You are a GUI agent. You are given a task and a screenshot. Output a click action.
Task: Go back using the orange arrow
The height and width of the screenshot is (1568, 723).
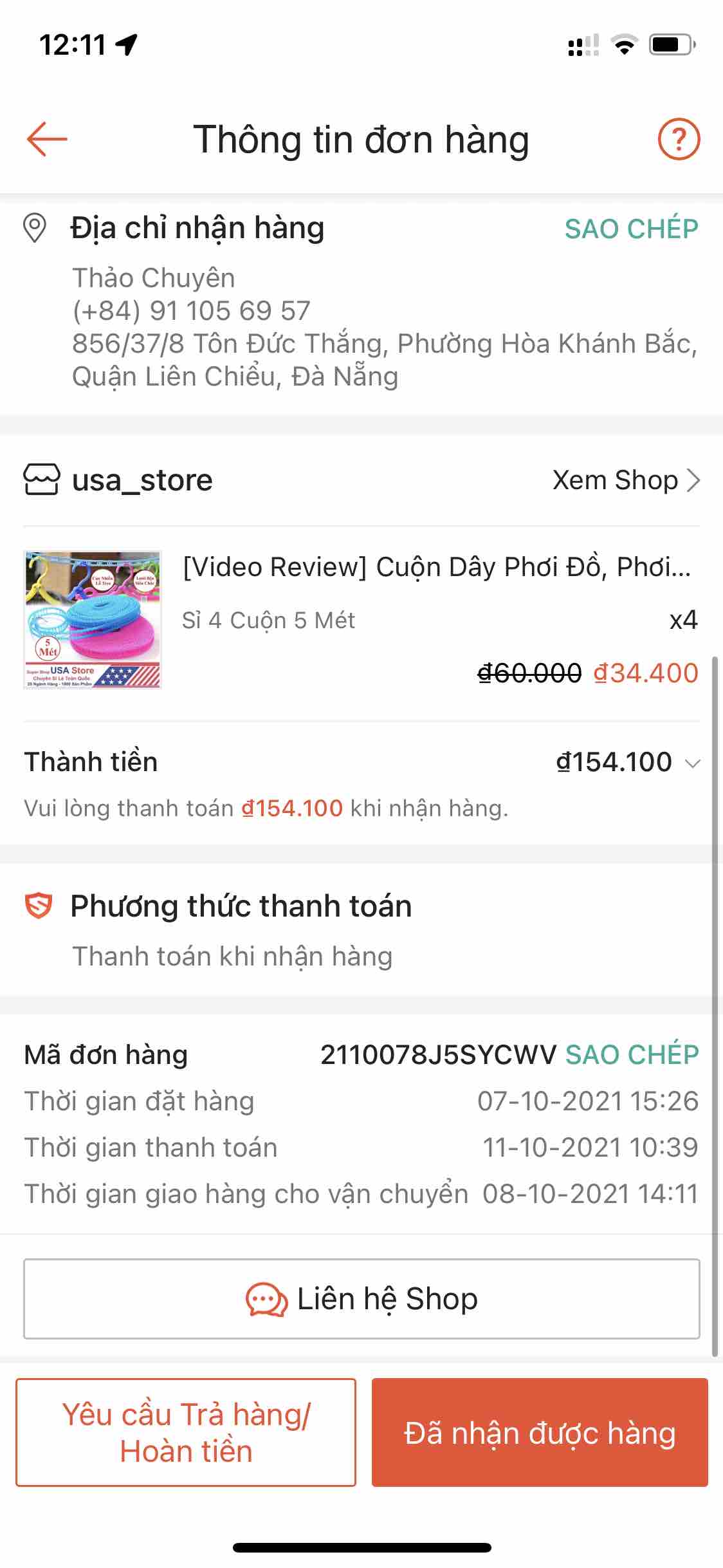pos(47,138)
